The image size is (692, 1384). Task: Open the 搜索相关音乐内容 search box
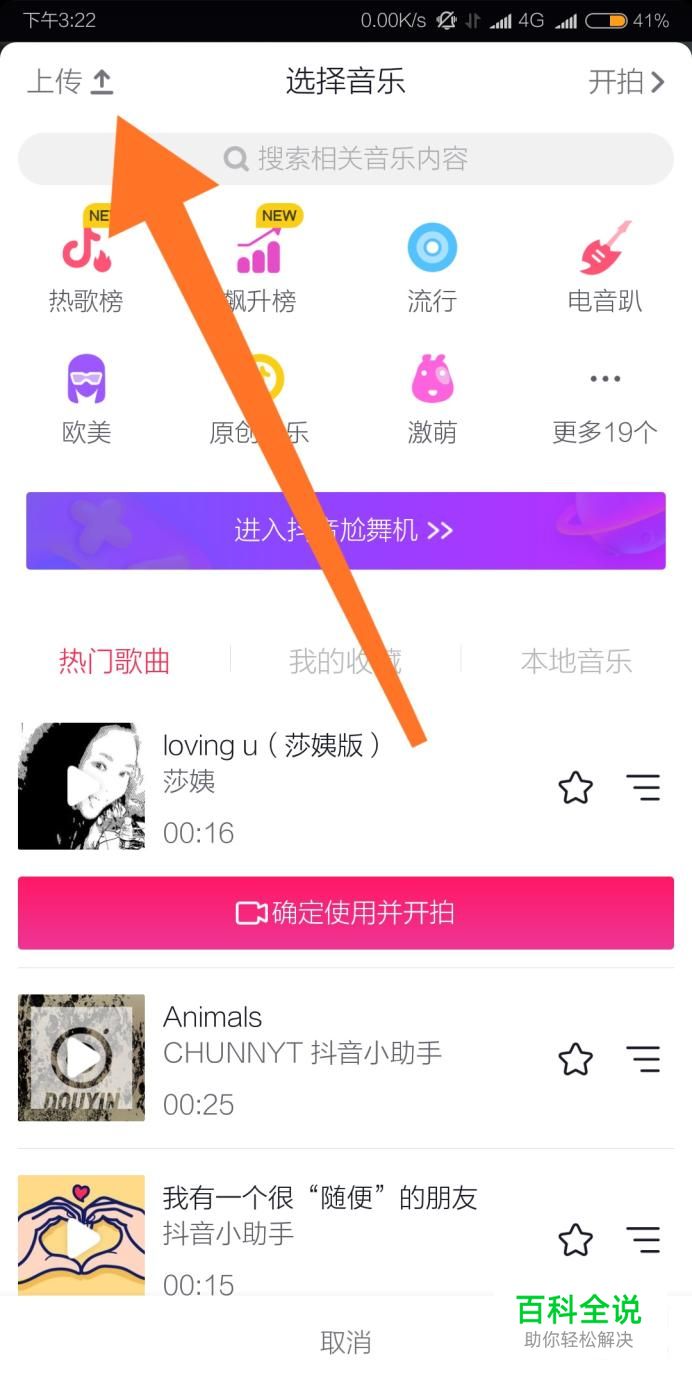tap(346, 159)
